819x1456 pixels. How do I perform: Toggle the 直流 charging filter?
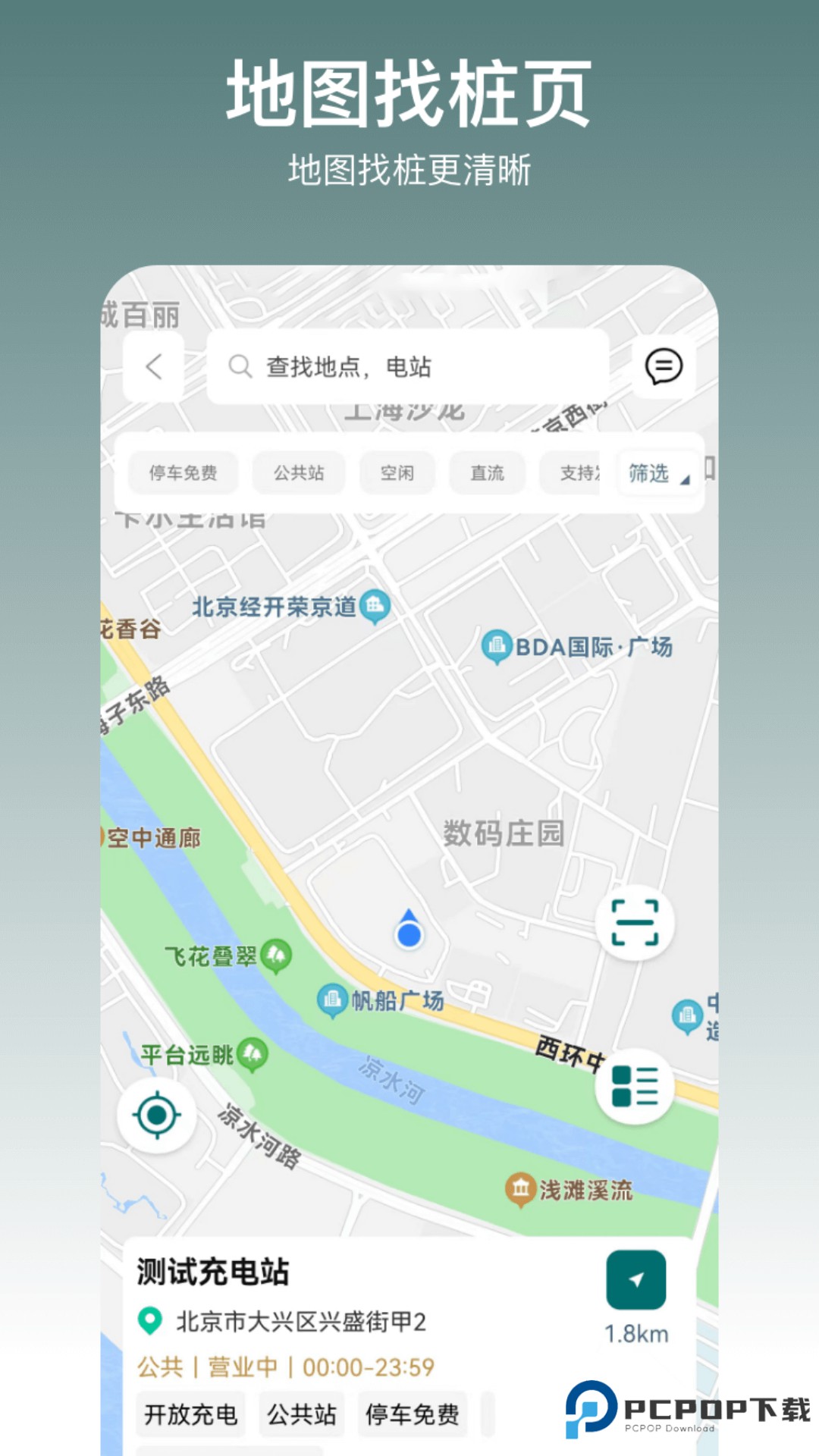click(487, 472)
